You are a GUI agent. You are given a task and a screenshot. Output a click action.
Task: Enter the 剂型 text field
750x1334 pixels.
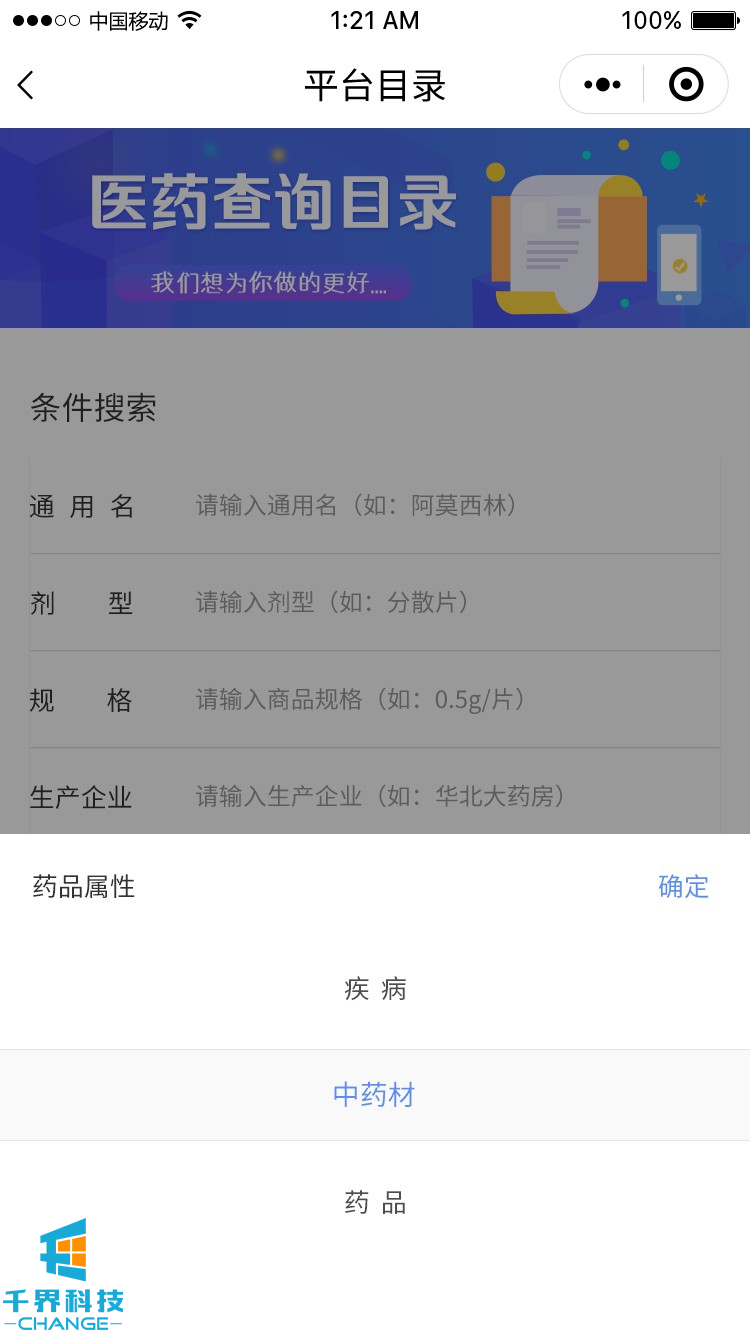[450, 603]
